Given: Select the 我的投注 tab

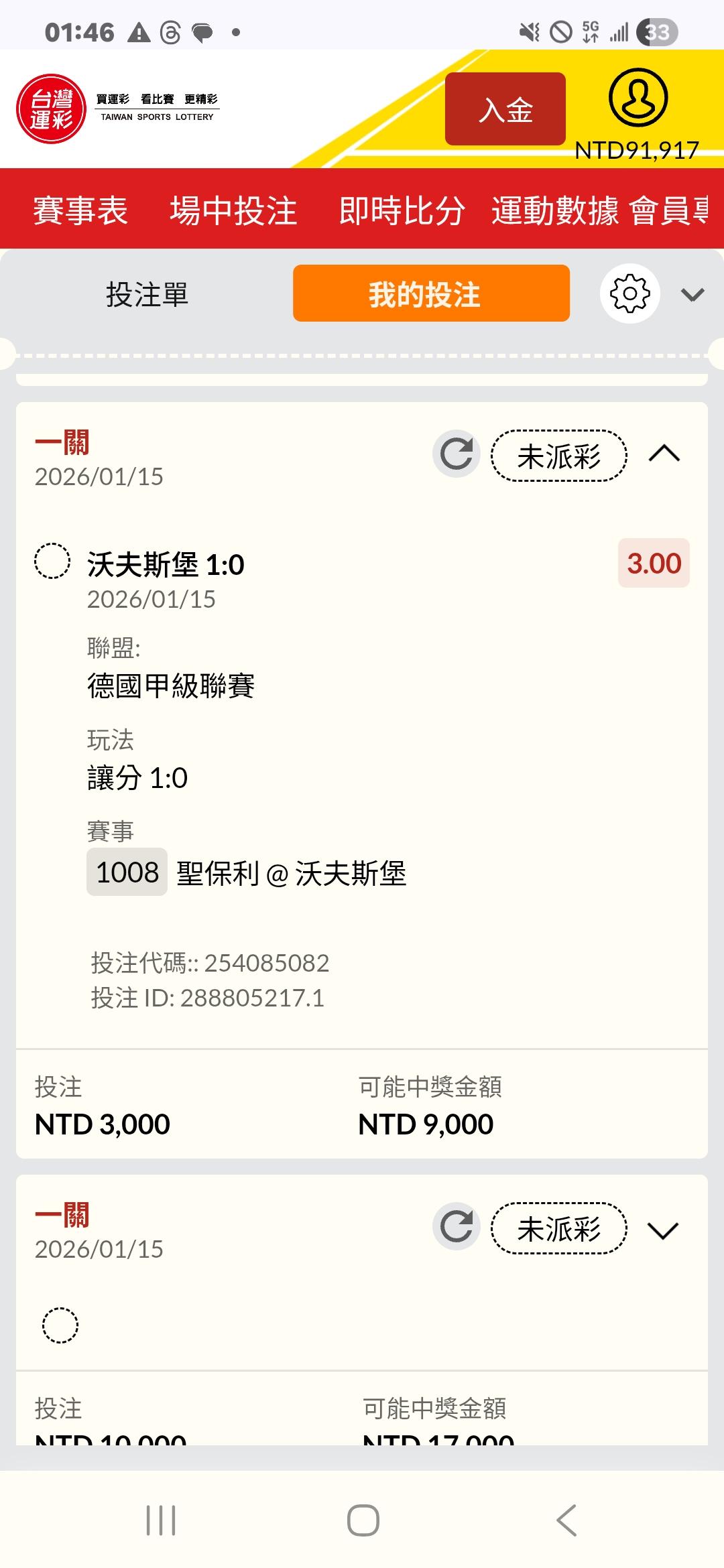Looking at the screenshot, I should click(431, 294).
